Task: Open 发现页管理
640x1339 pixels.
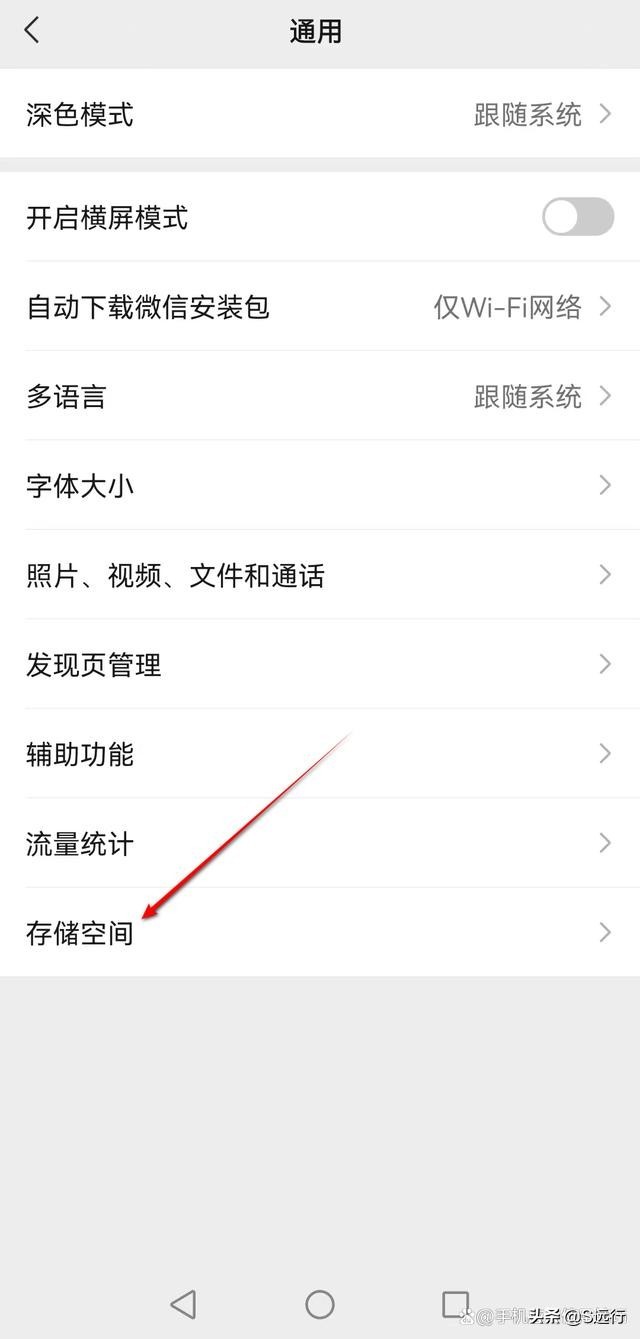Action: (320, 664)
